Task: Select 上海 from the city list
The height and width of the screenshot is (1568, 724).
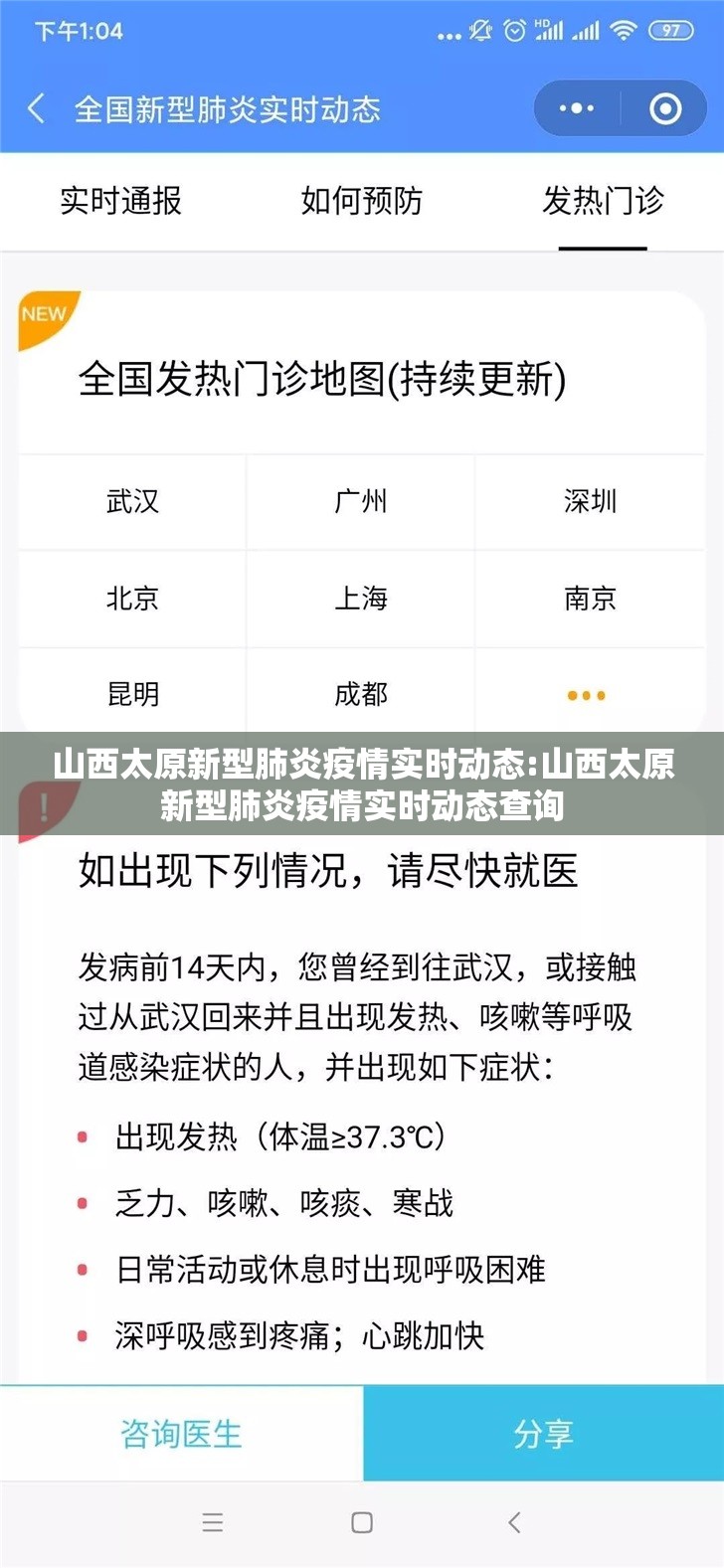Action: point(361,598)
